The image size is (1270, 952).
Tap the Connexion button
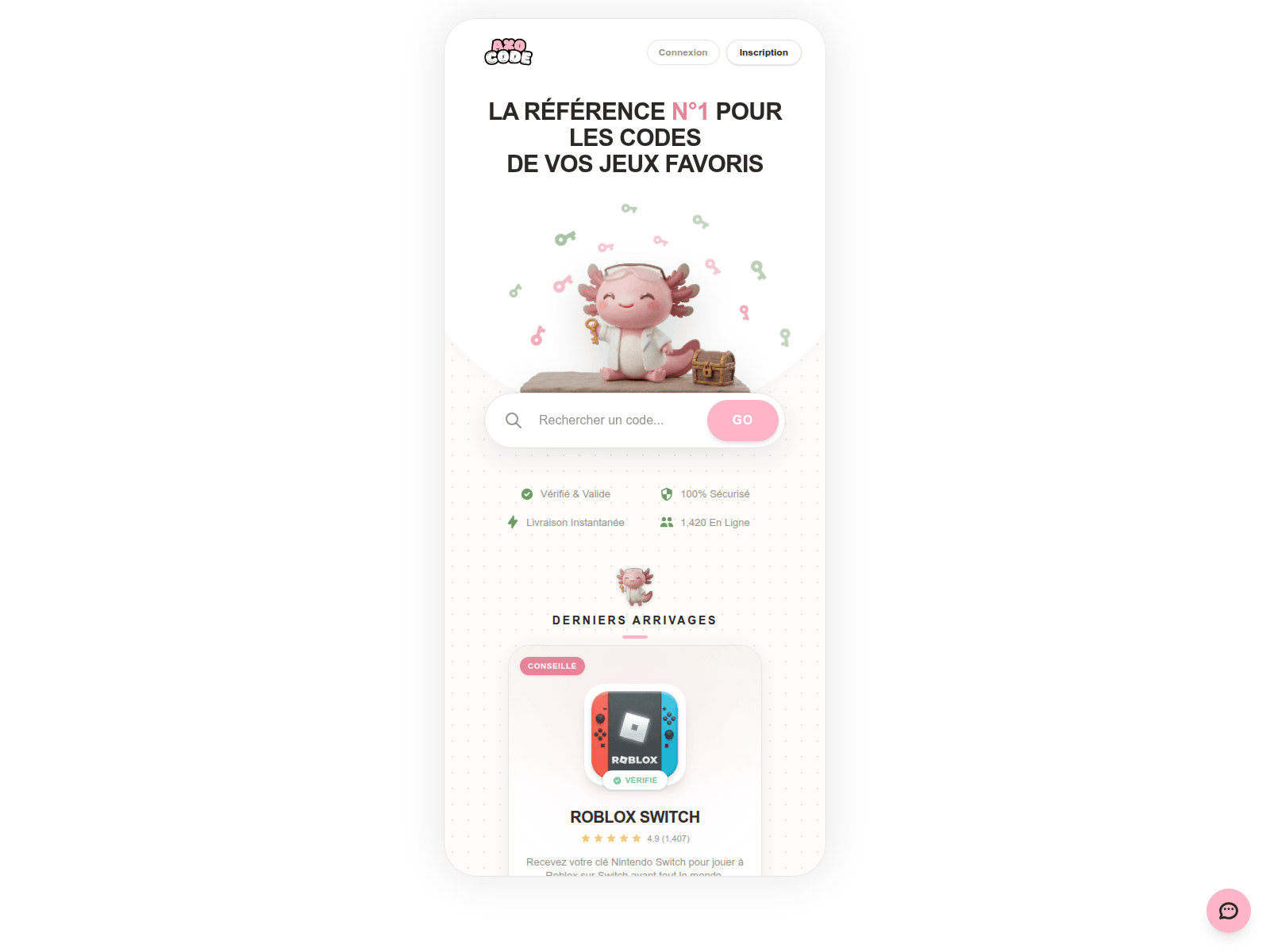coord(683,52)
